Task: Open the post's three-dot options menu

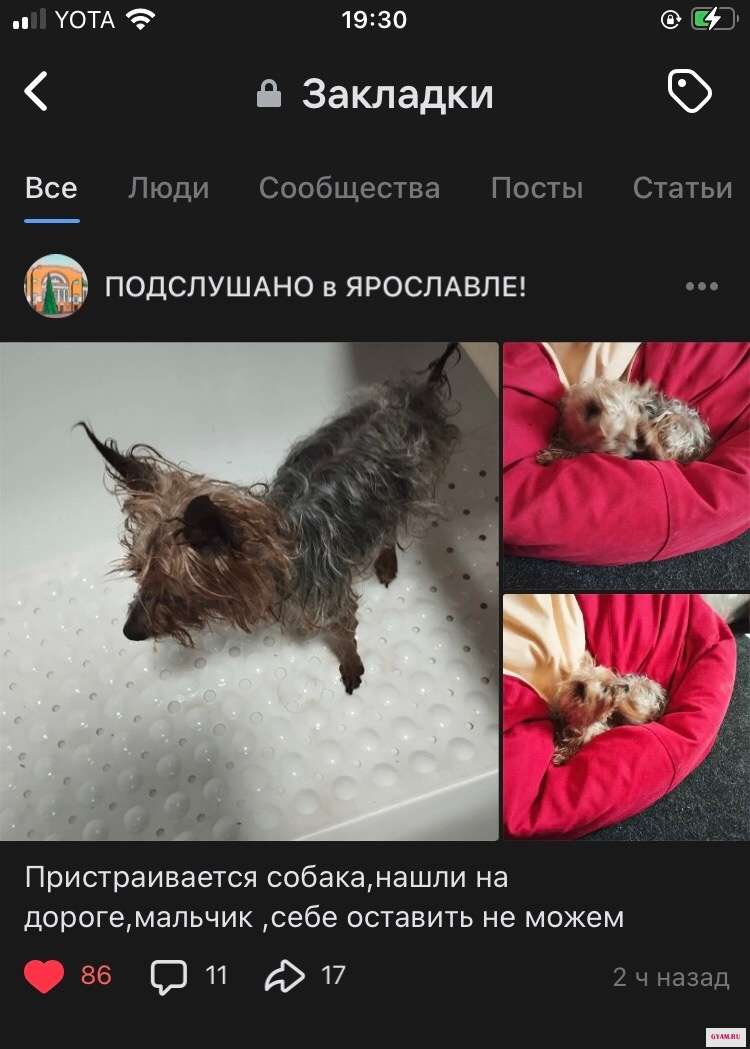Action: pos(702,287)
